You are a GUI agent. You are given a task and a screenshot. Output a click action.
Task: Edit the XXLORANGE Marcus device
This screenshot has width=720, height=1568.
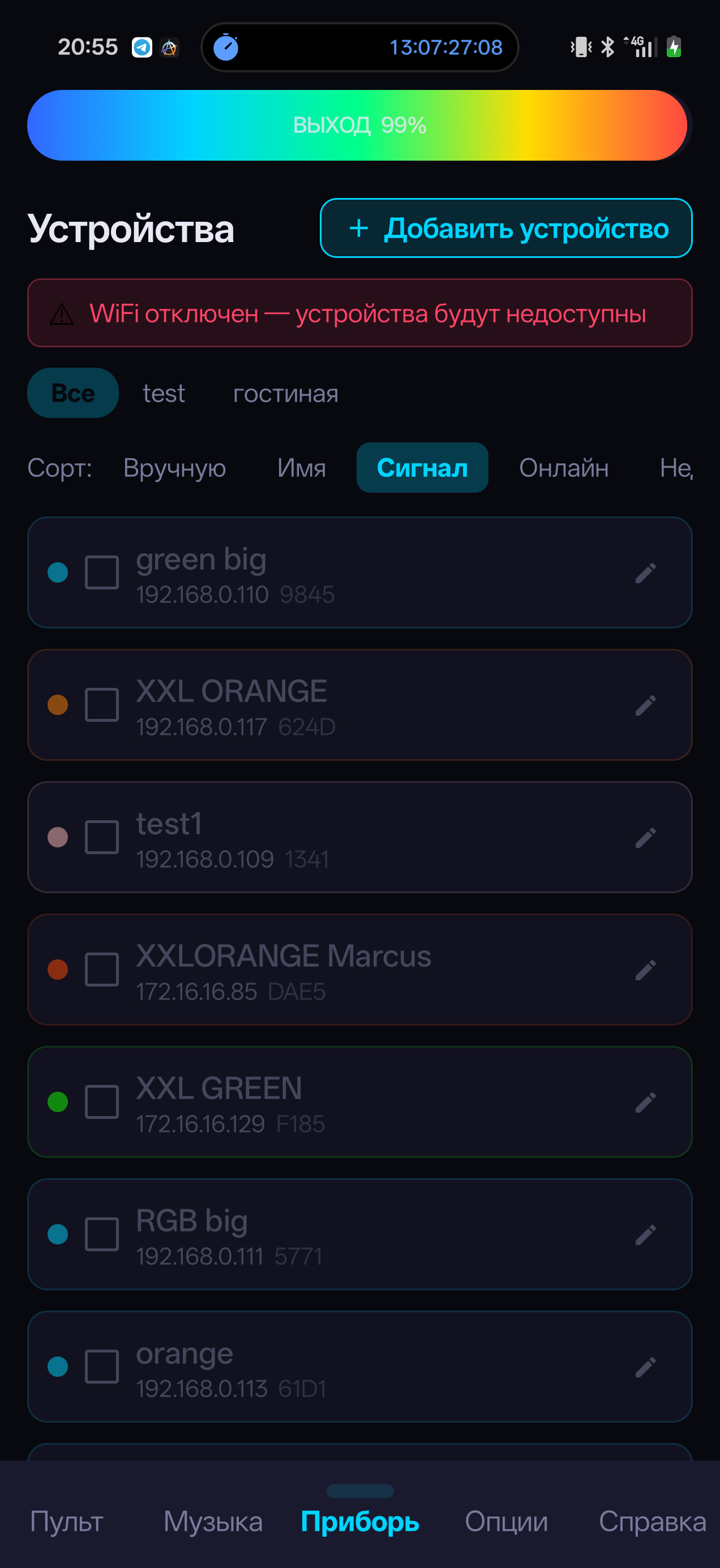click(x=646, y=970)
